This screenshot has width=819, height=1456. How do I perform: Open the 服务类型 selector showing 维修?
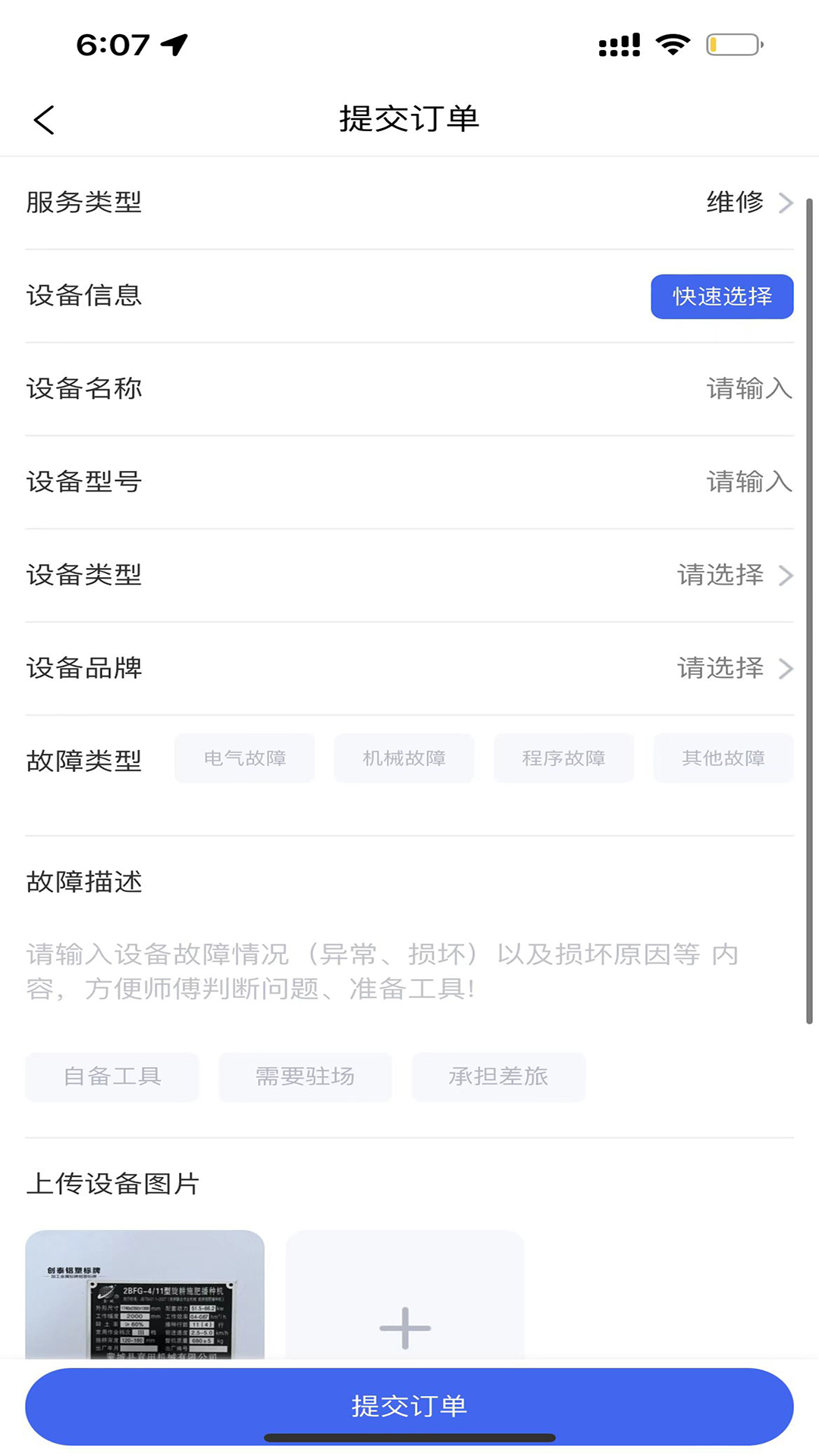(743, 202)
